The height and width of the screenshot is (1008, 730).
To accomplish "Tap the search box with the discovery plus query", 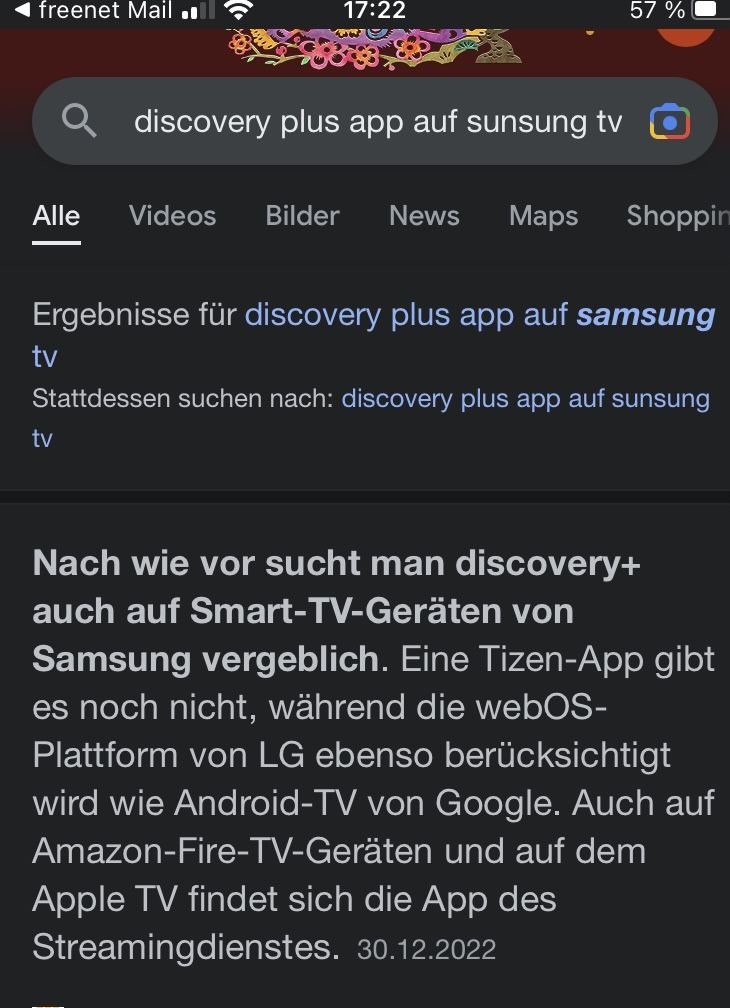I will [377, 122].
